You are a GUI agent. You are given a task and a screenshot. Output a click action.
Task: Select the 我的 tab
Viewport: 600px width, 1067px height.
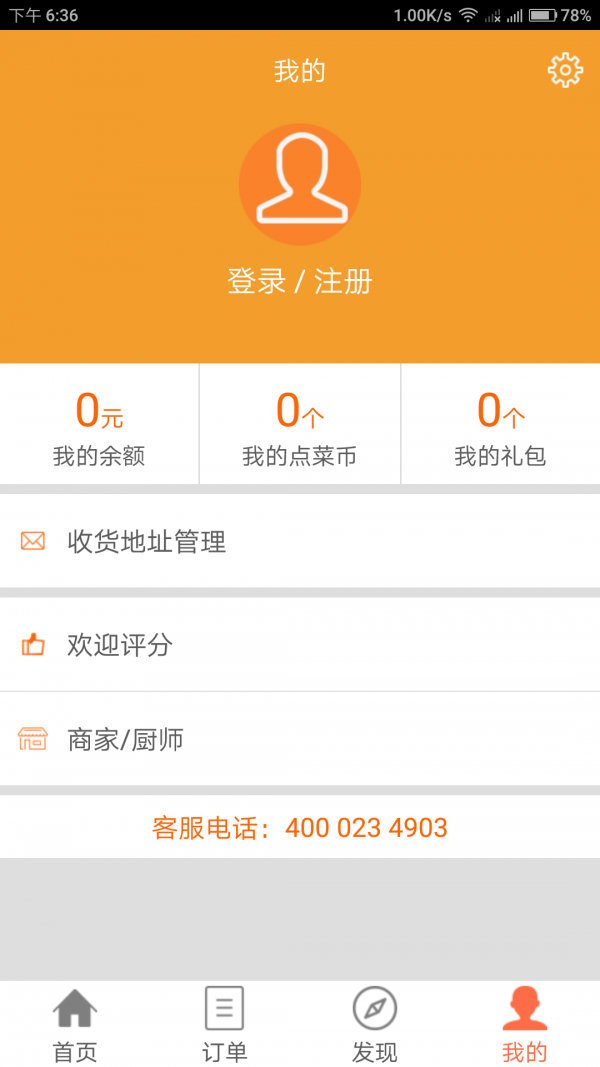(525, 1024)
